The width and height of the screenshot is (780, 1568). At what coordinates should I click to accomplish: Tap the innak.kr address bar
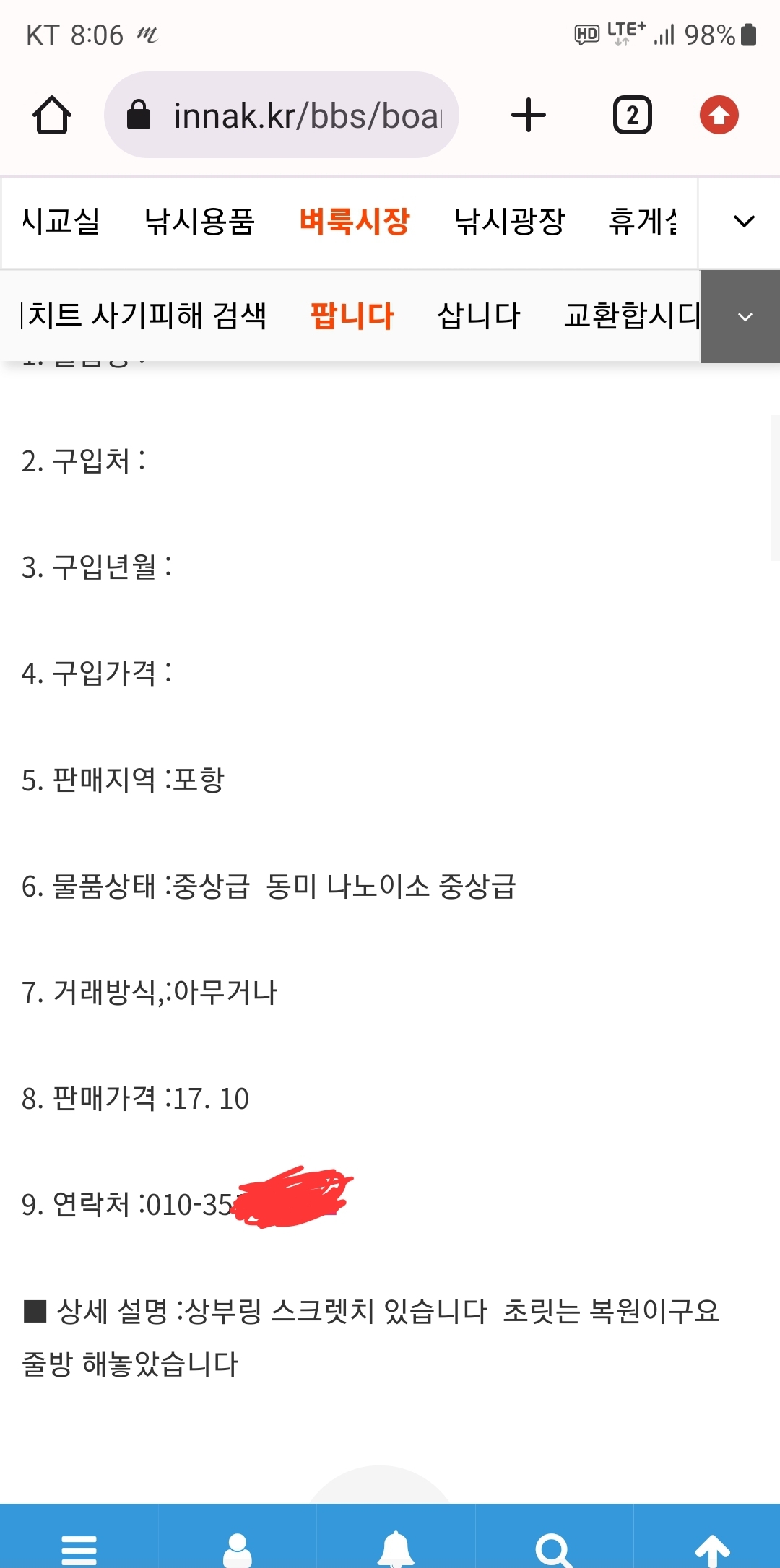click(282, 116)
